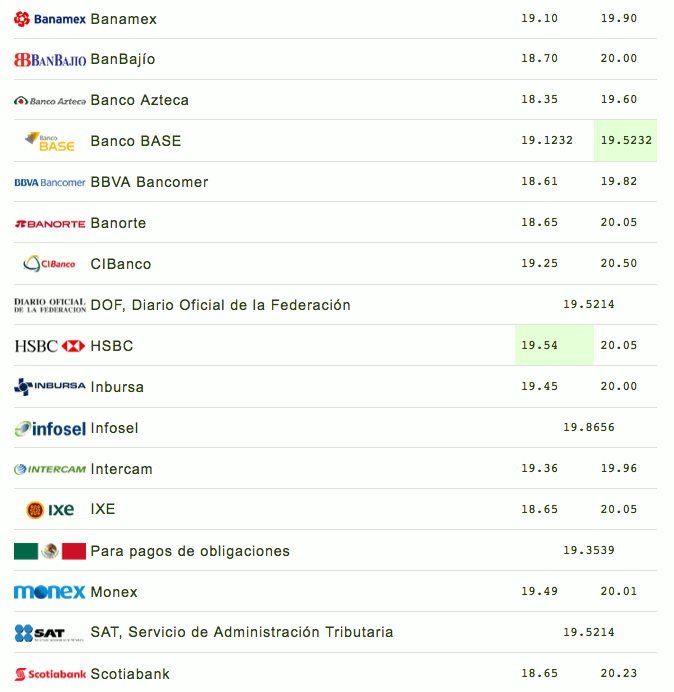This screenshot has height=692, width=674.
Task: Select the Scotiabank row
Action: 127,674
